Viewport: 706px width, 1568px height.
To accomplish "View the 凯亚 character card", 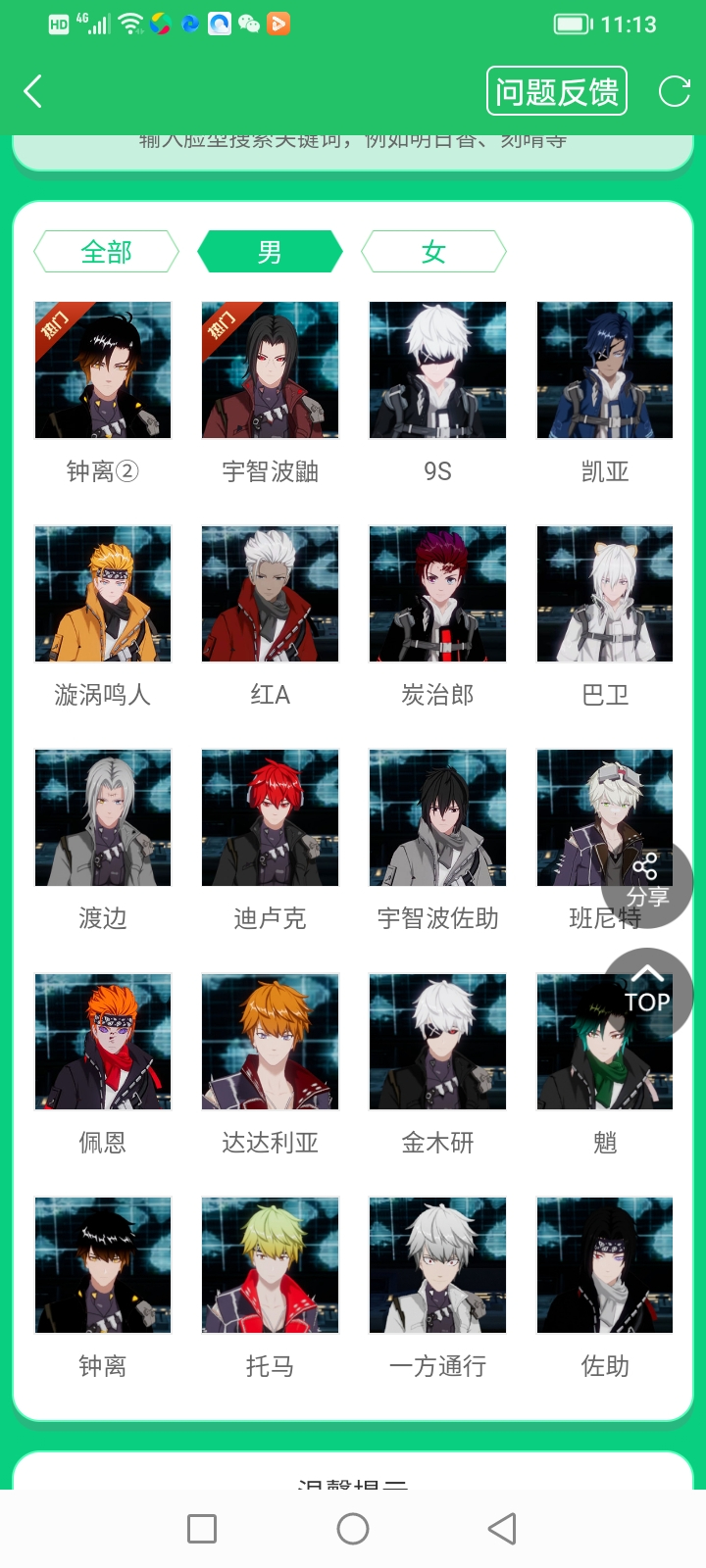I will (x=605, y=370).
